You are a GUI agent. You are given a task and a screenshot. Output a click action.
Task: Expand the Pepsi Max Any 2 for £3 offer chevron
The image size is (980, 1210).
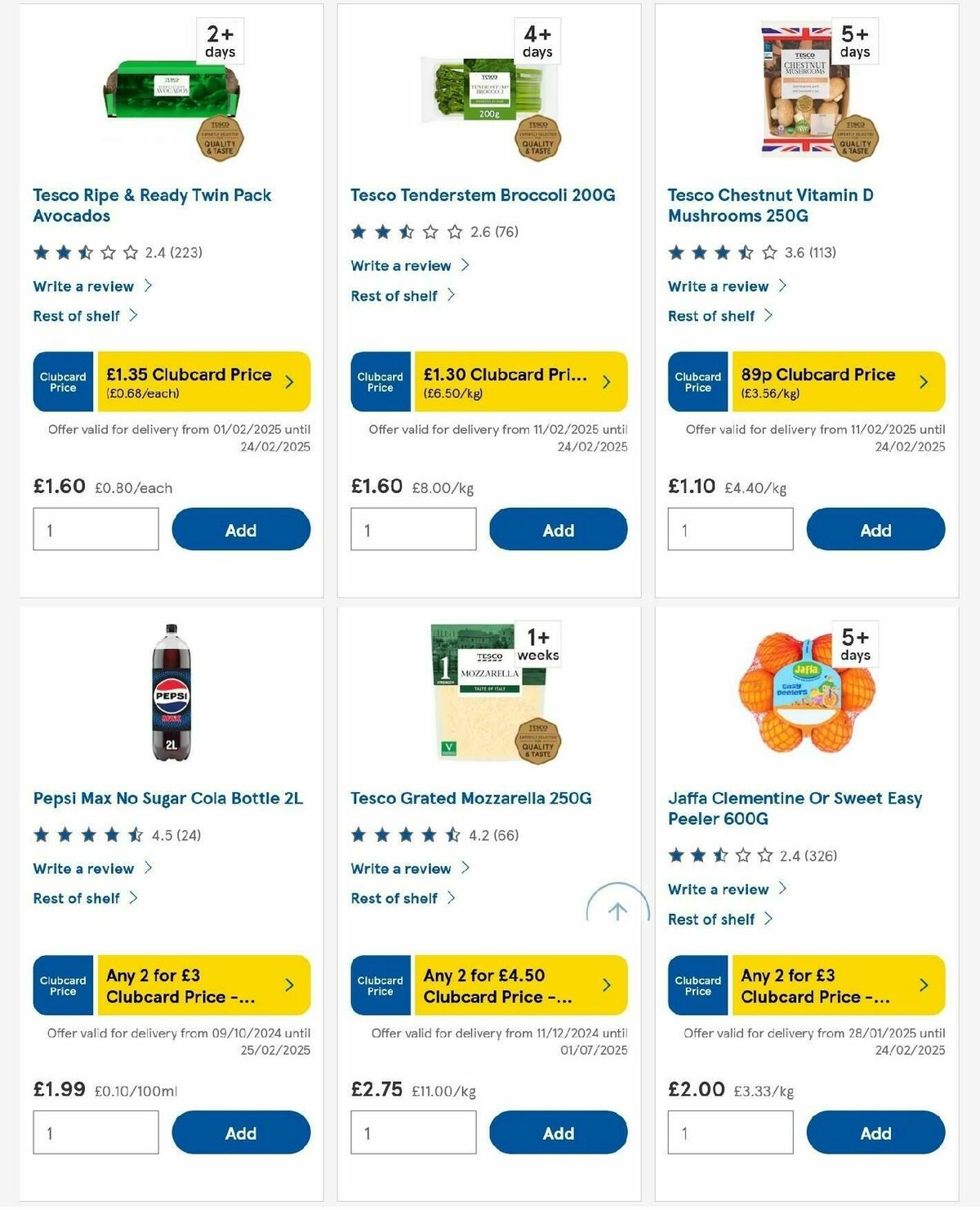pos(289,985)
